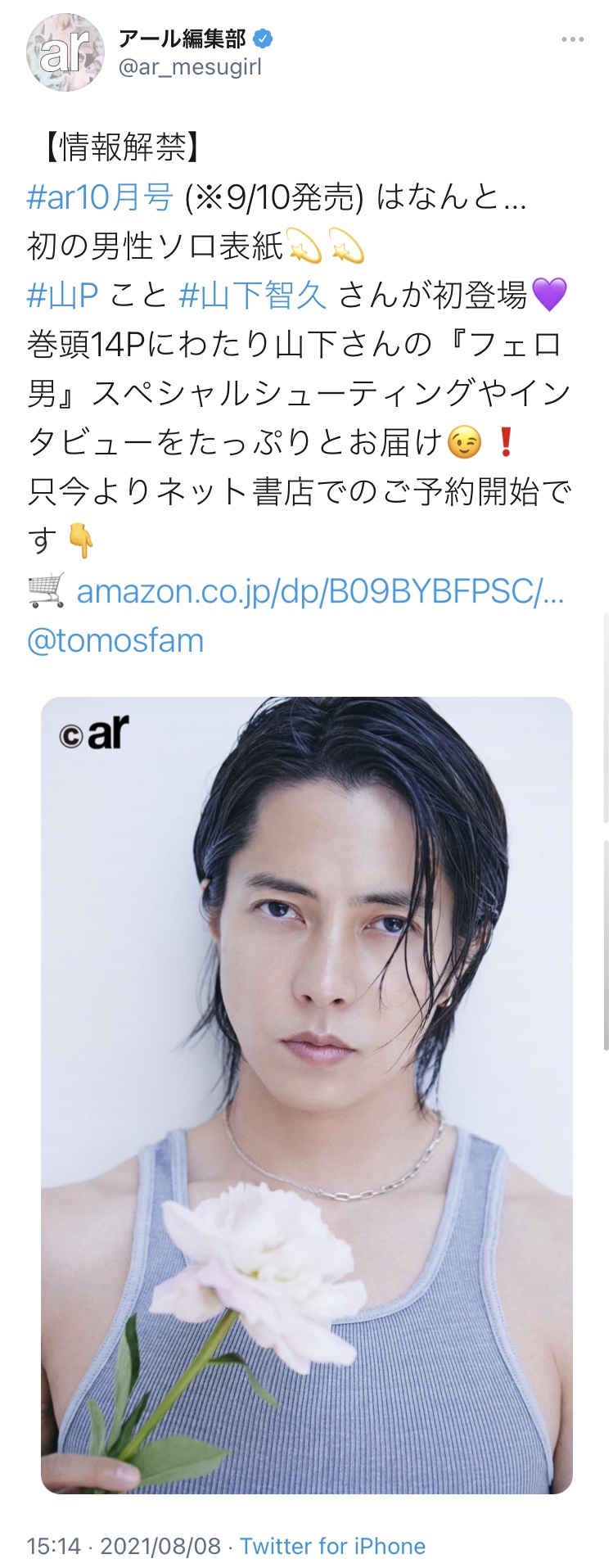The width and height of the screenshot is (613, 1568).
Task: Open the #山下智久 hashtag
Action: click(x=252, y=296)
